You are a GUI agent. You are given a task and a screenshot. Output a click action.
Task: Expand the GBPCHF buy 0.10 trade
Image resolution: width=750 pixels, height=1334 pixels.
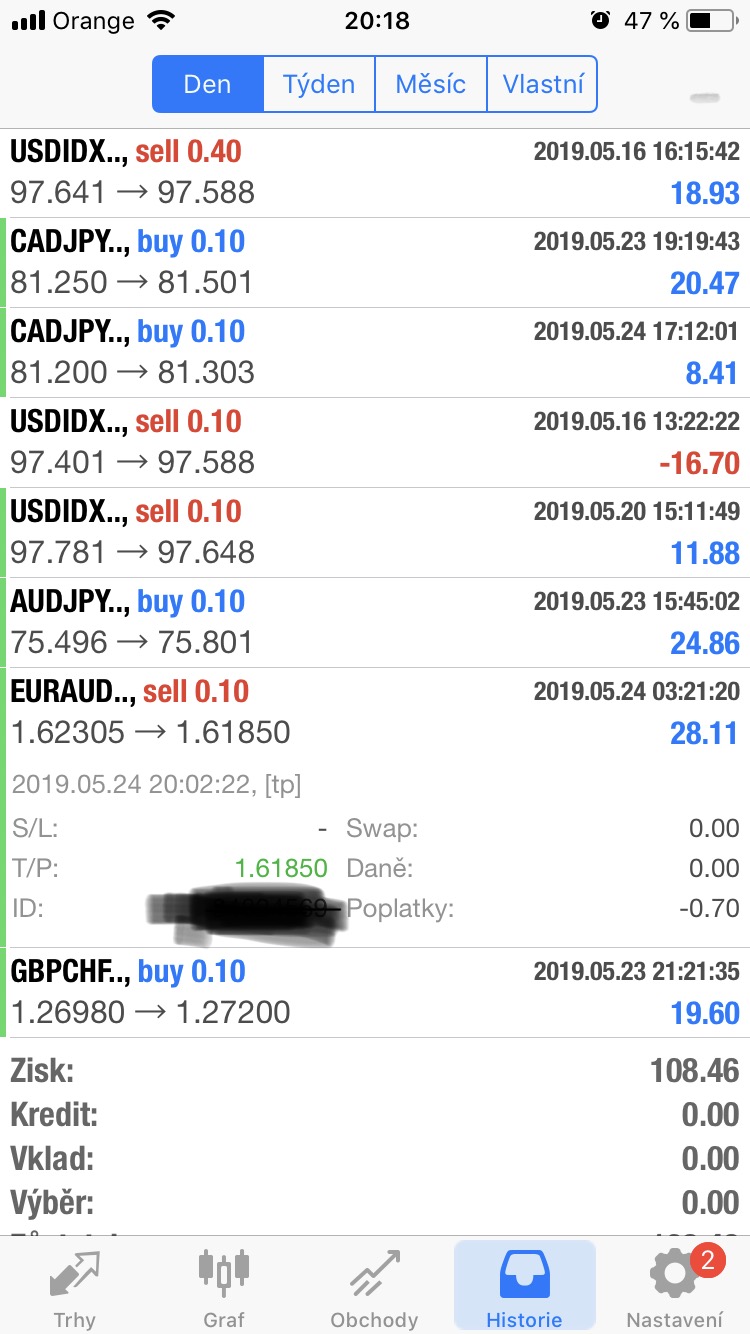tap(375, 993)
